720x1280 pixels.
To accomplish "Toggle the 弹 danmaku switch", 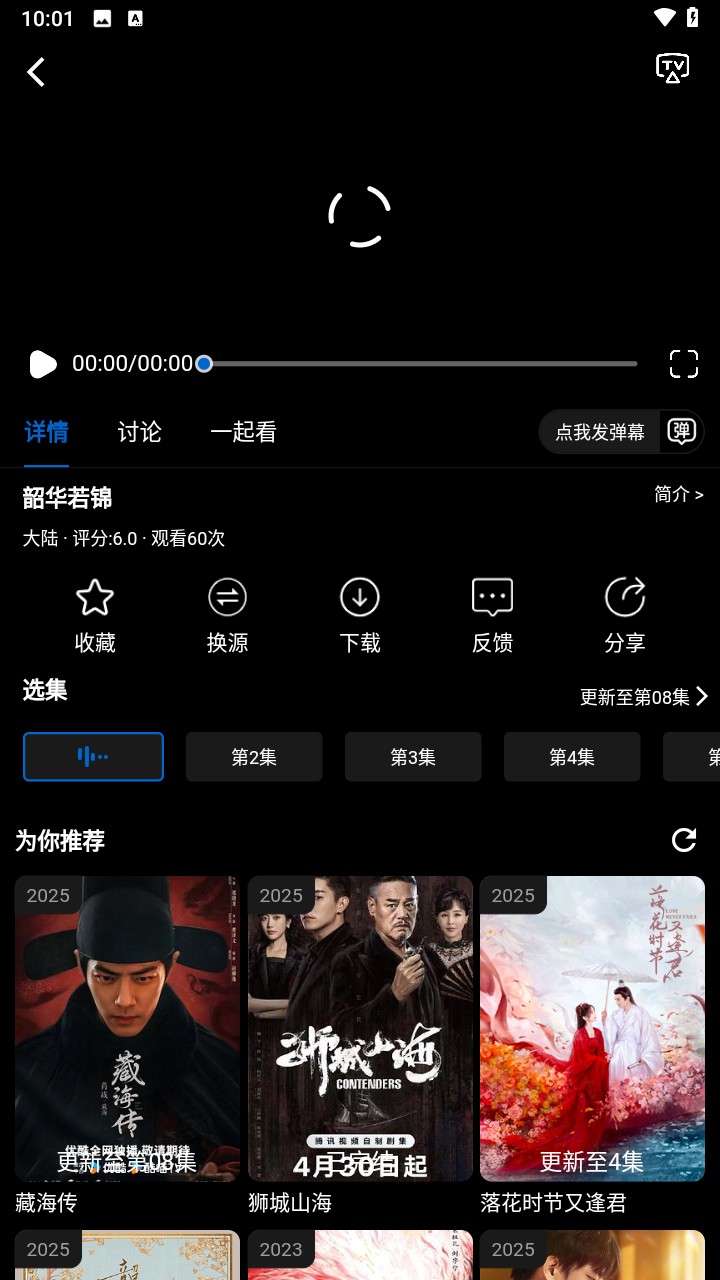I will [x=682, y=432].
